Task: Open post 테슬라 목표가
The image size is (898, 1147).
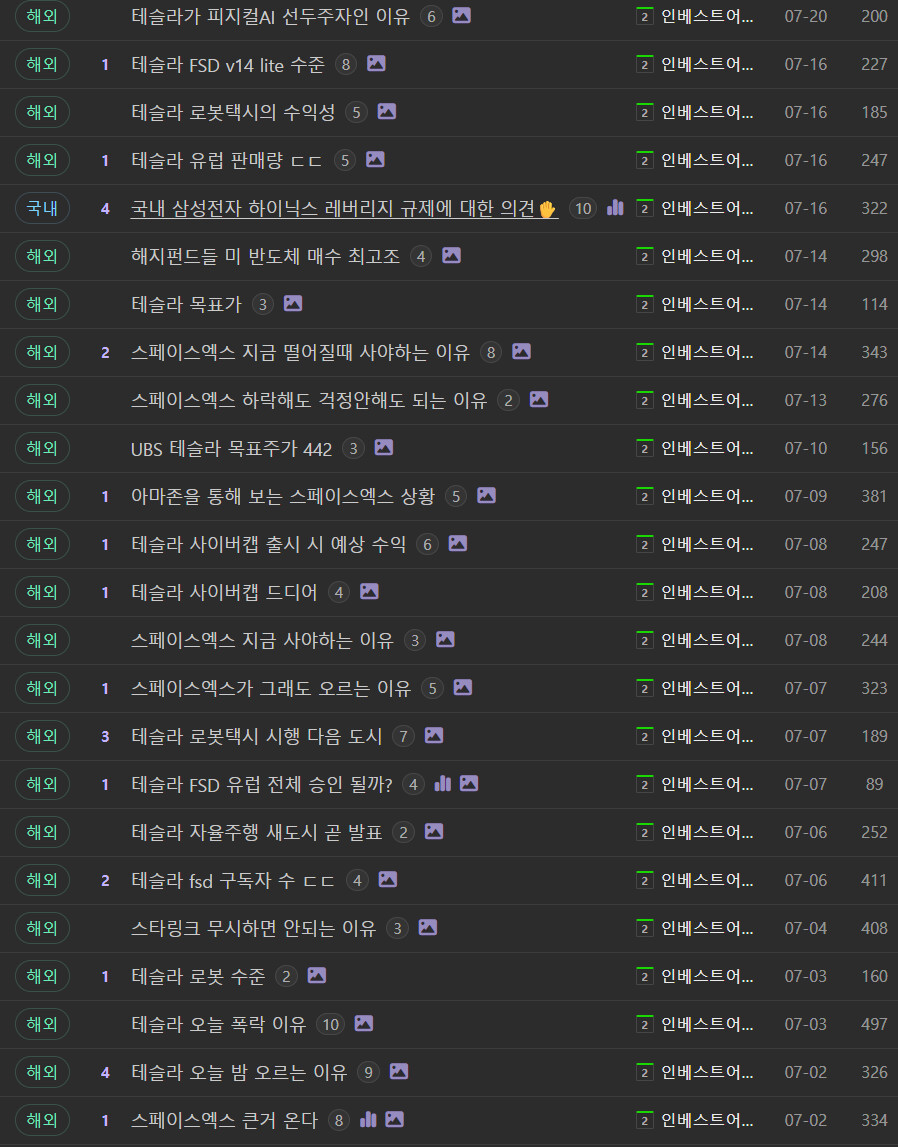Action: tap(186, 304)
